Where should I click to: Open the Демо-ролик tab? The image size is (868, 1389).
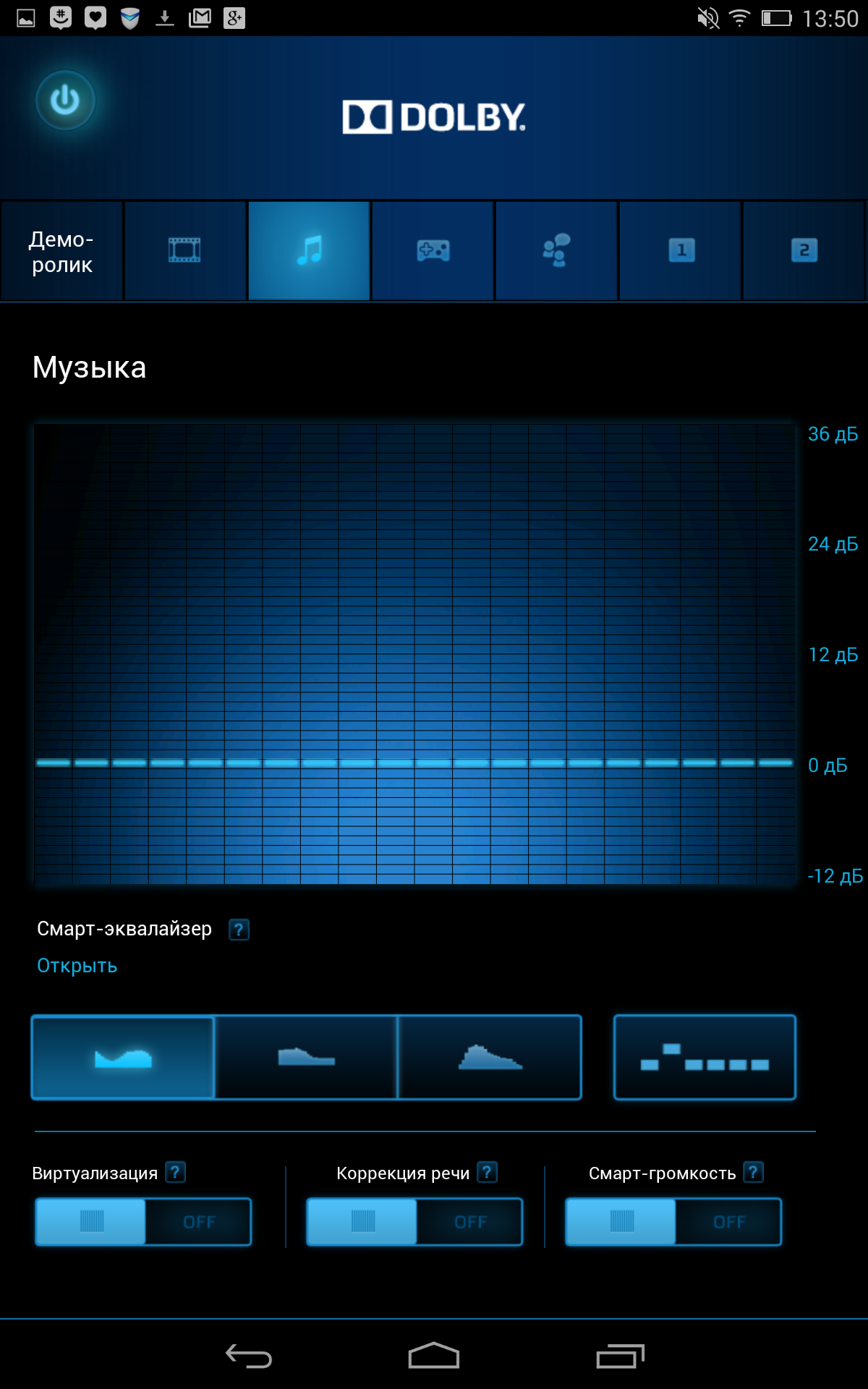coord(61,251)
